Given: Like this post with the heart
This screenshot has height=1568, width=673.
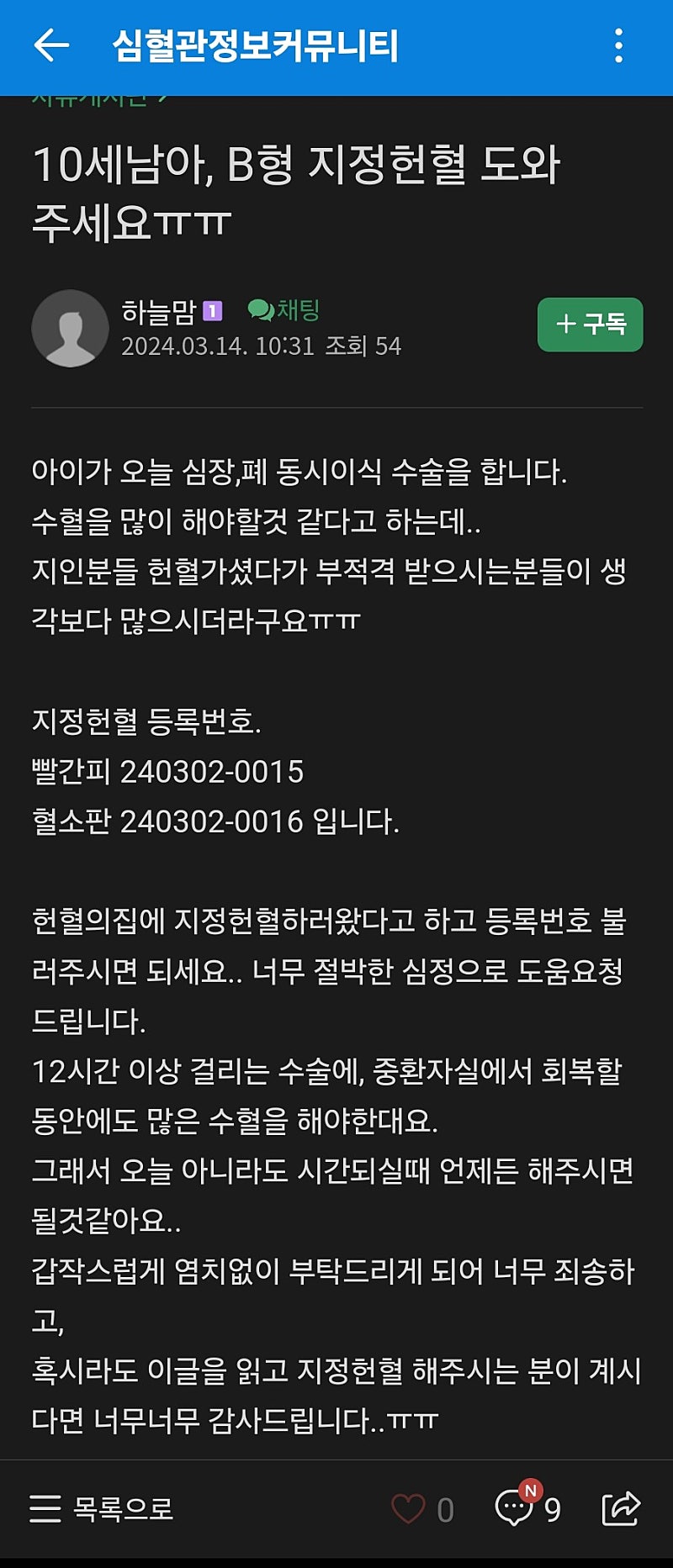Looking at the screenshot, I should (x=409, y=1508).
